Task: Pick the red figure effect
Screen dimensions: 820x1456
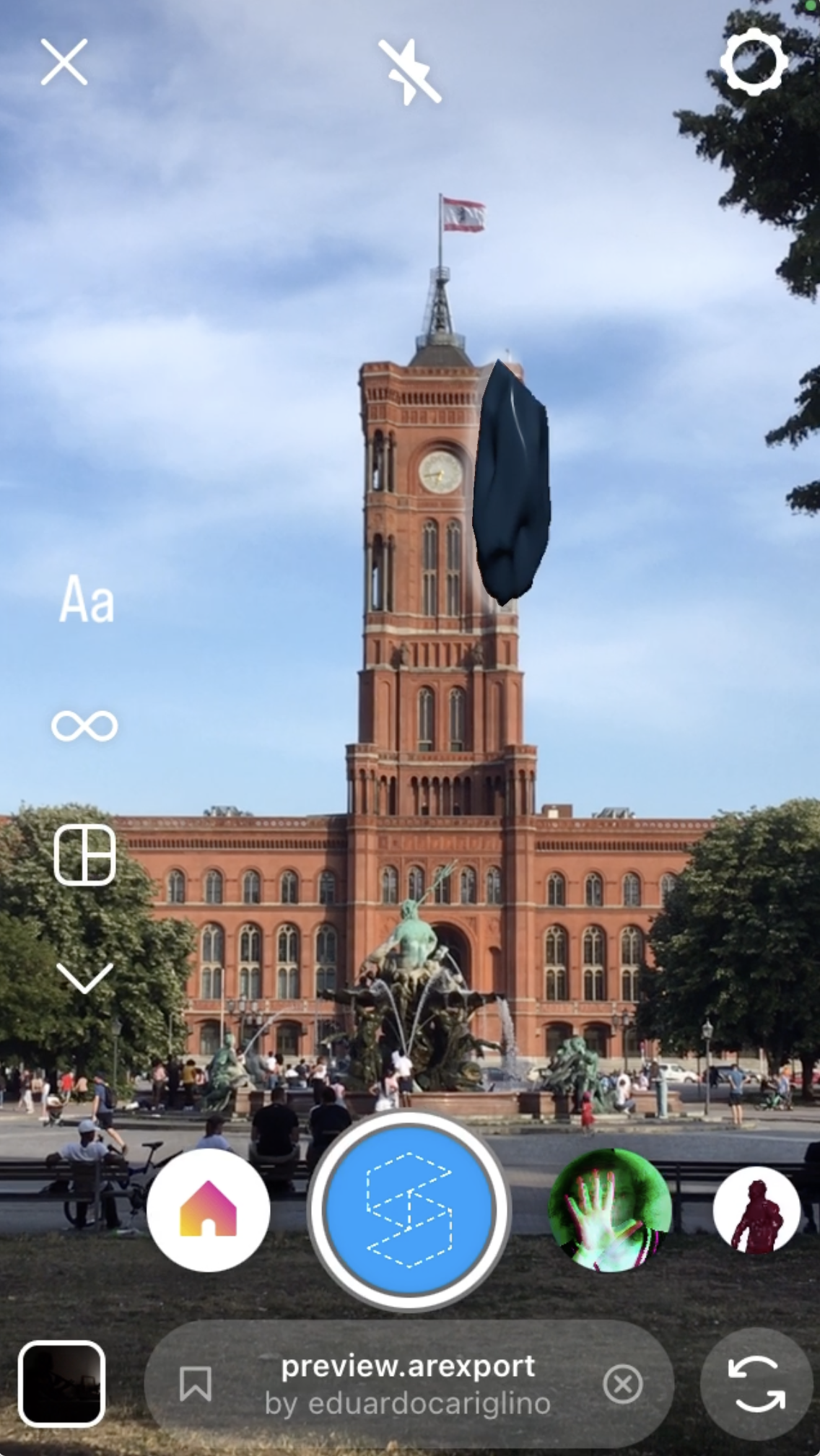Action: (x=756, y=1210)
